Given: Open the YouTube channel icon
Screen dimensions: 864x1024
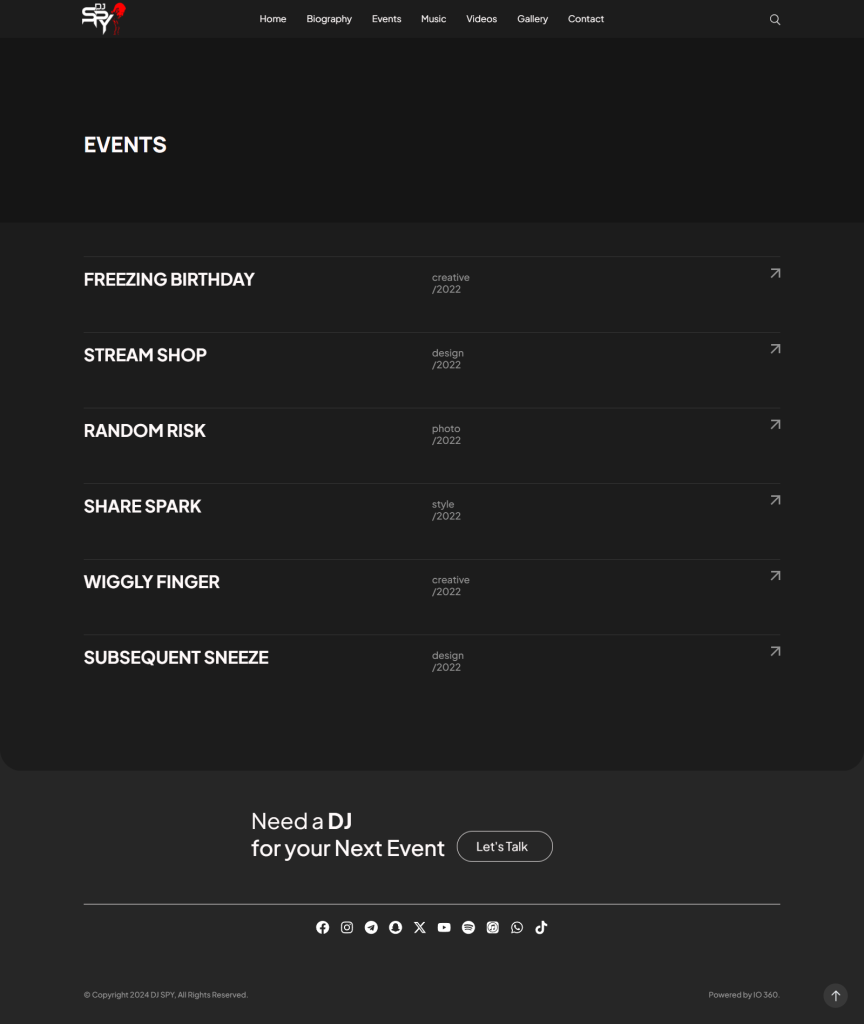Looking at the screenshot, I should click(444, 928).
